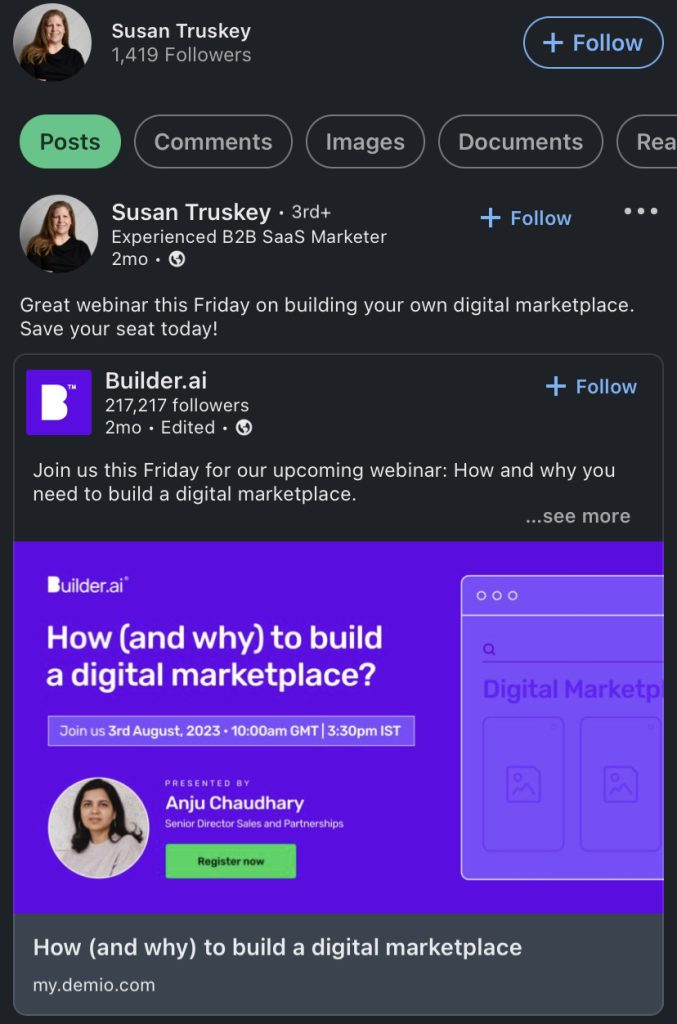
Task: Switch to the Documents tab
Action: point(520,142)
